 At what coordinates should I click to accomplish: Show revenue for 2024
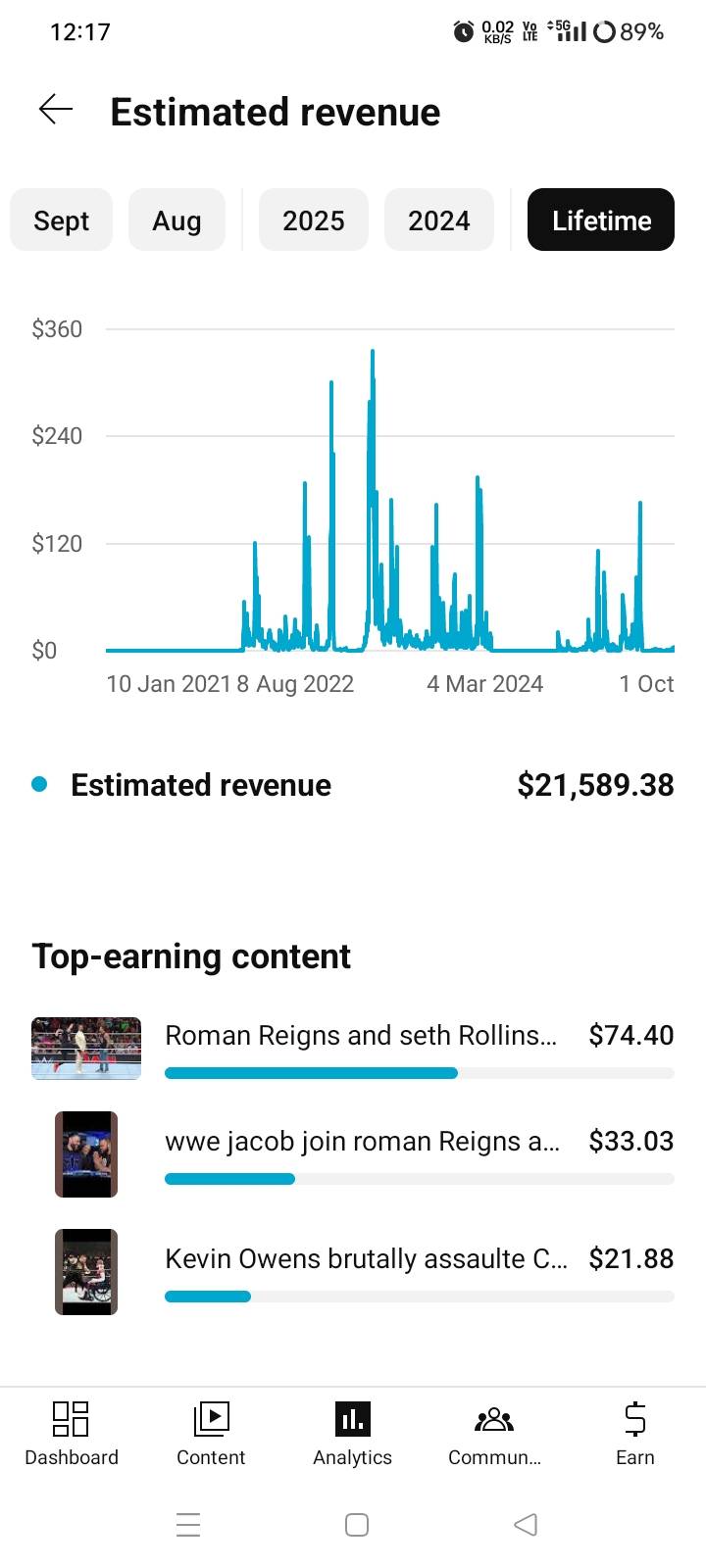pos(438,220)
